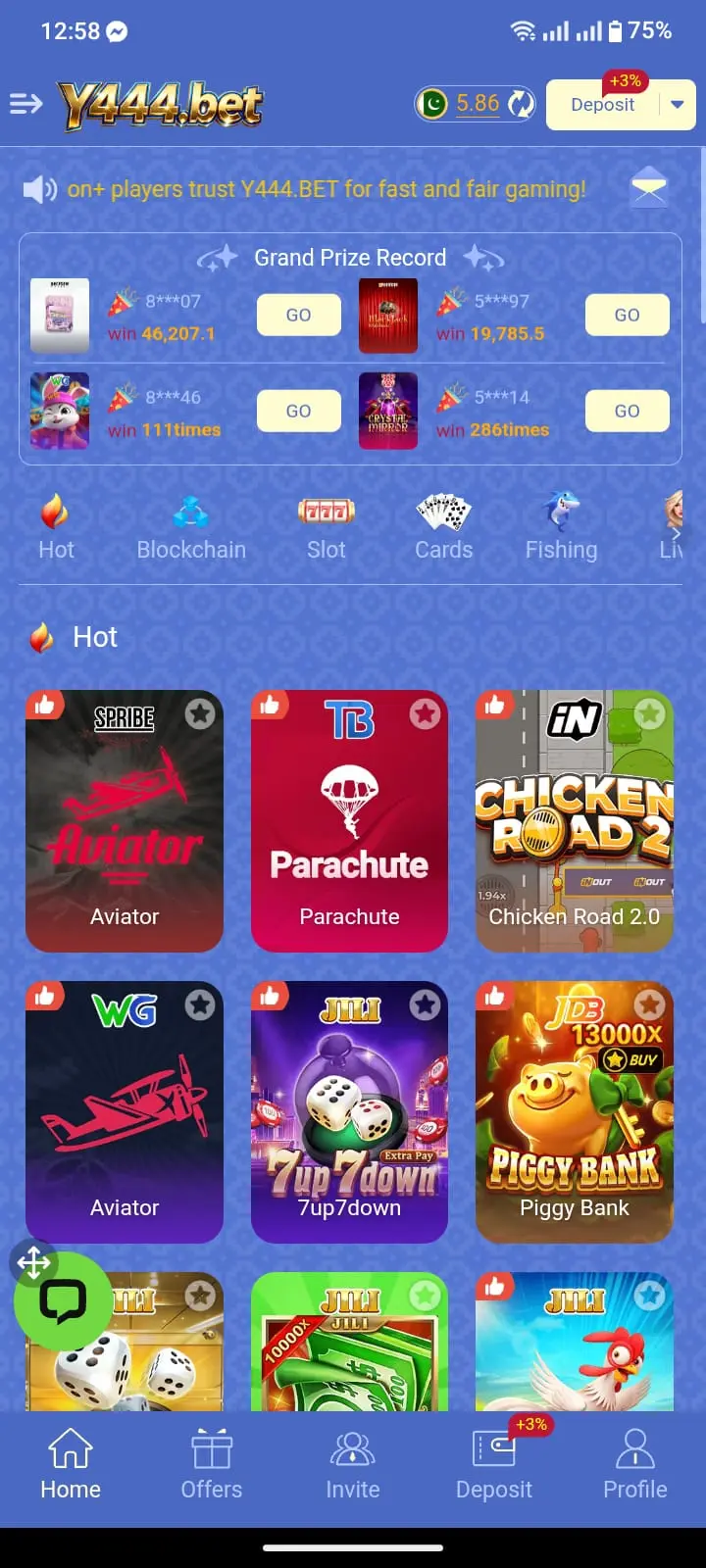Refresh the wallet balance
The width and height of the screenshot is (706, 1568).
522,104
